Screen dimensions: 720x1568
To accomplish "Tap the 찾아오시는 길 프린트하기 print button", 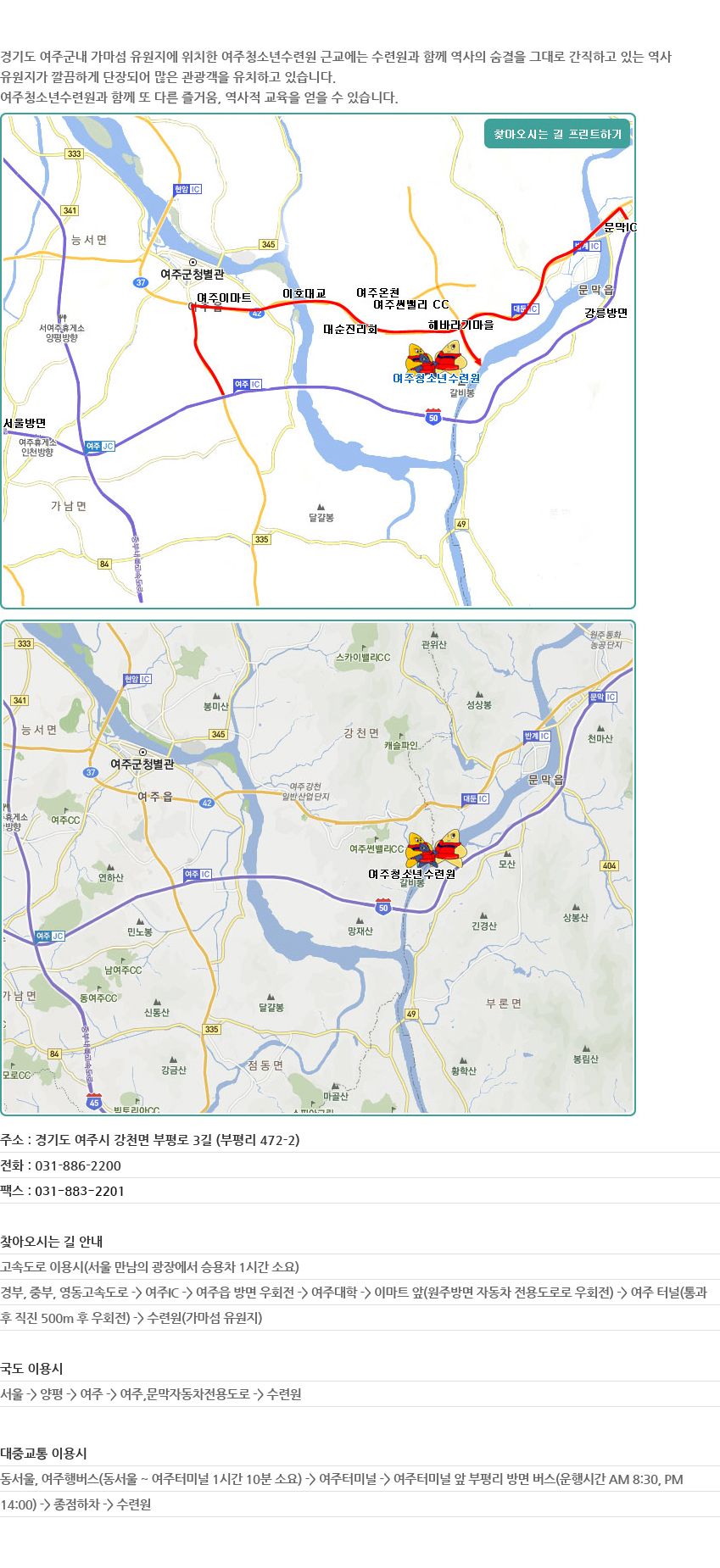I will click(x=557, y=134).
